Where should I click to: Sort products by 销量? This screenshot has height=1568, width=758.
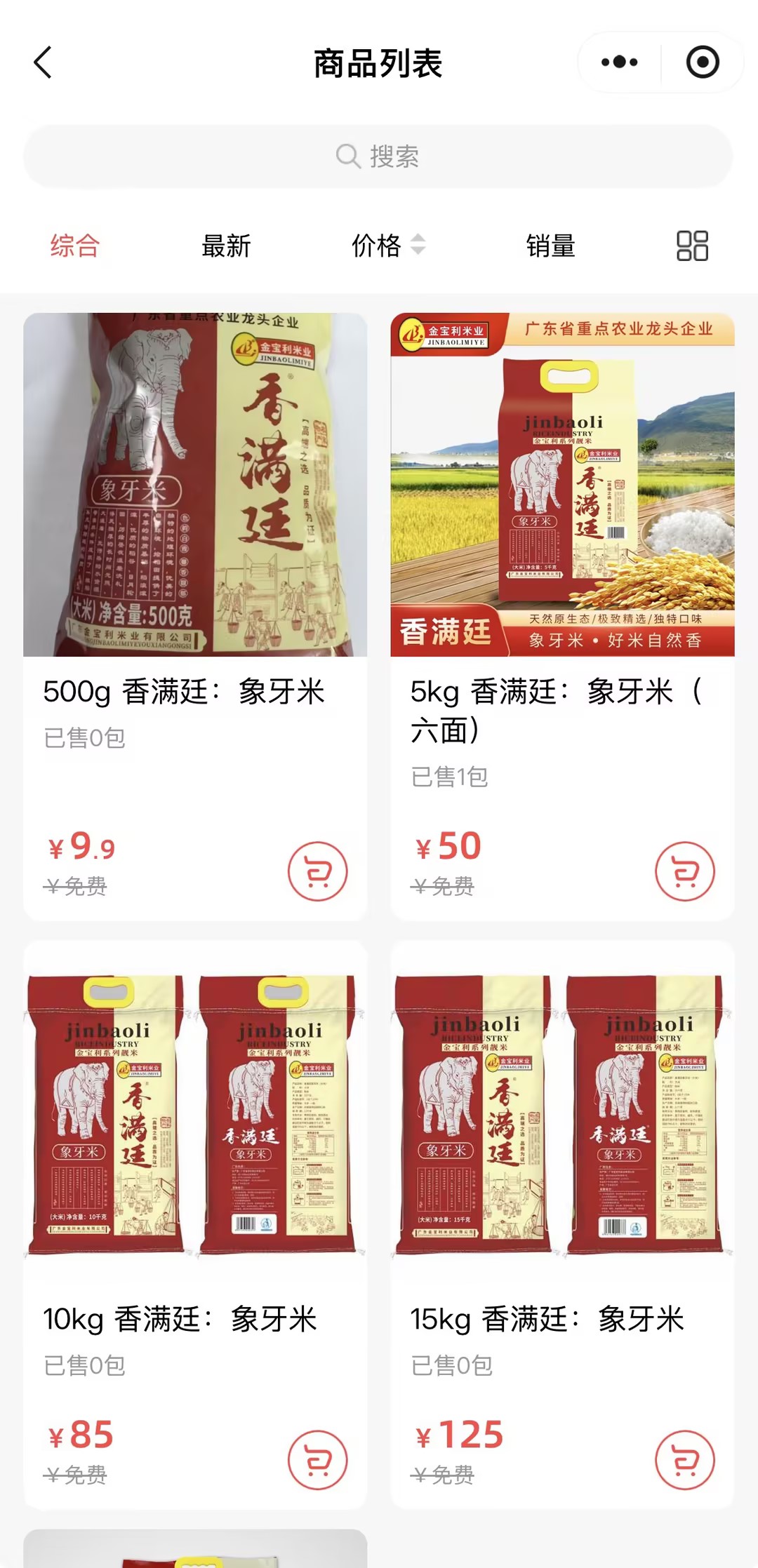pyautogui.click(x=551, y=246)
